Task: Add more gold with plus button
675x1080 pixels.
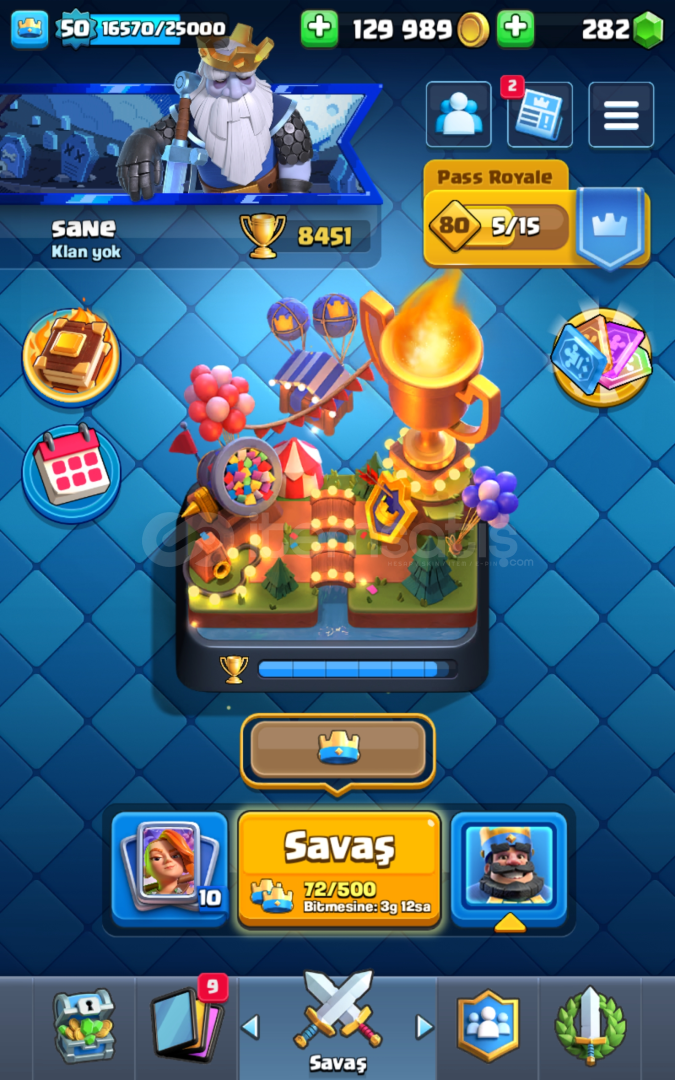Action: [x=319, y=29]
